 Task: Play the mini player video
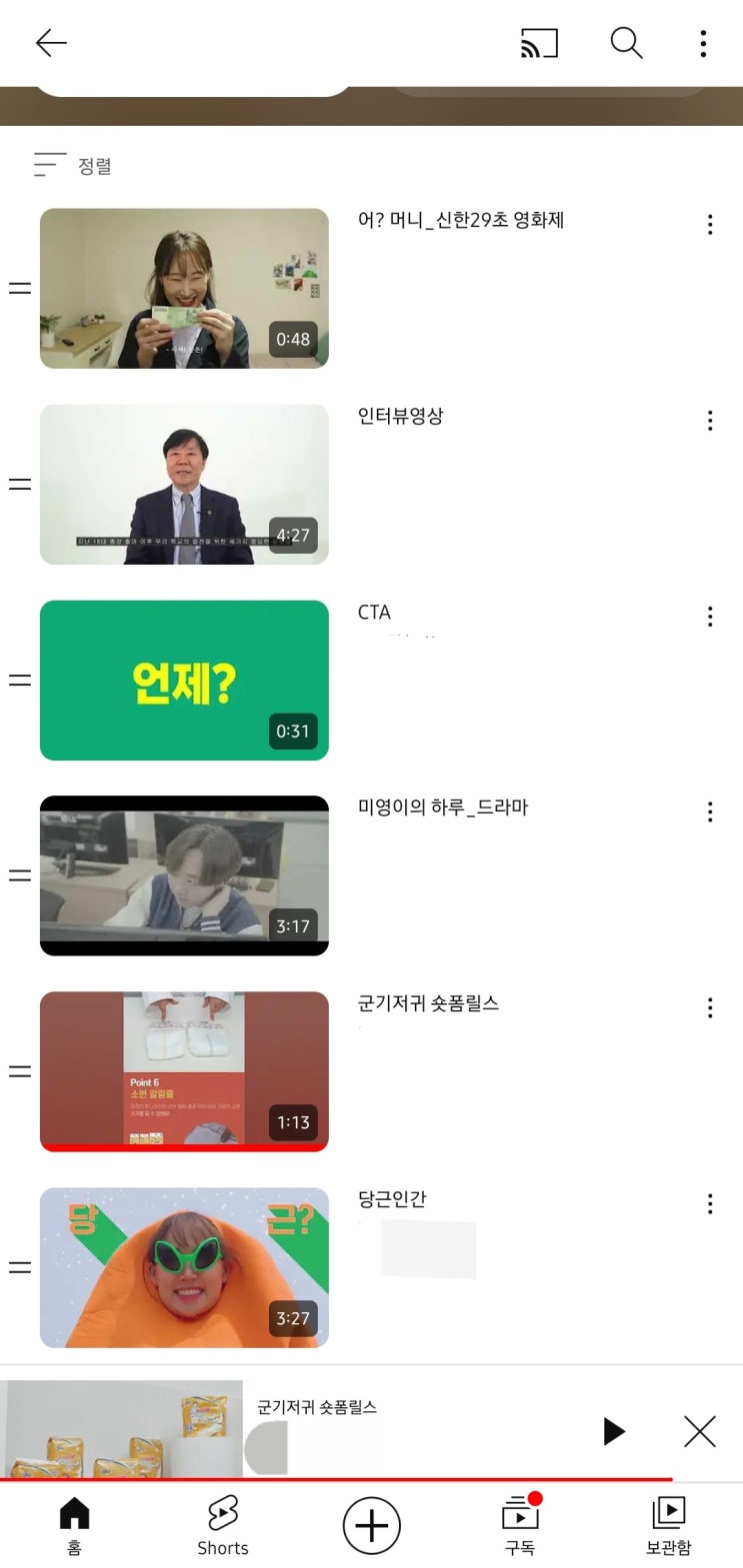(x=614, y=1431)
